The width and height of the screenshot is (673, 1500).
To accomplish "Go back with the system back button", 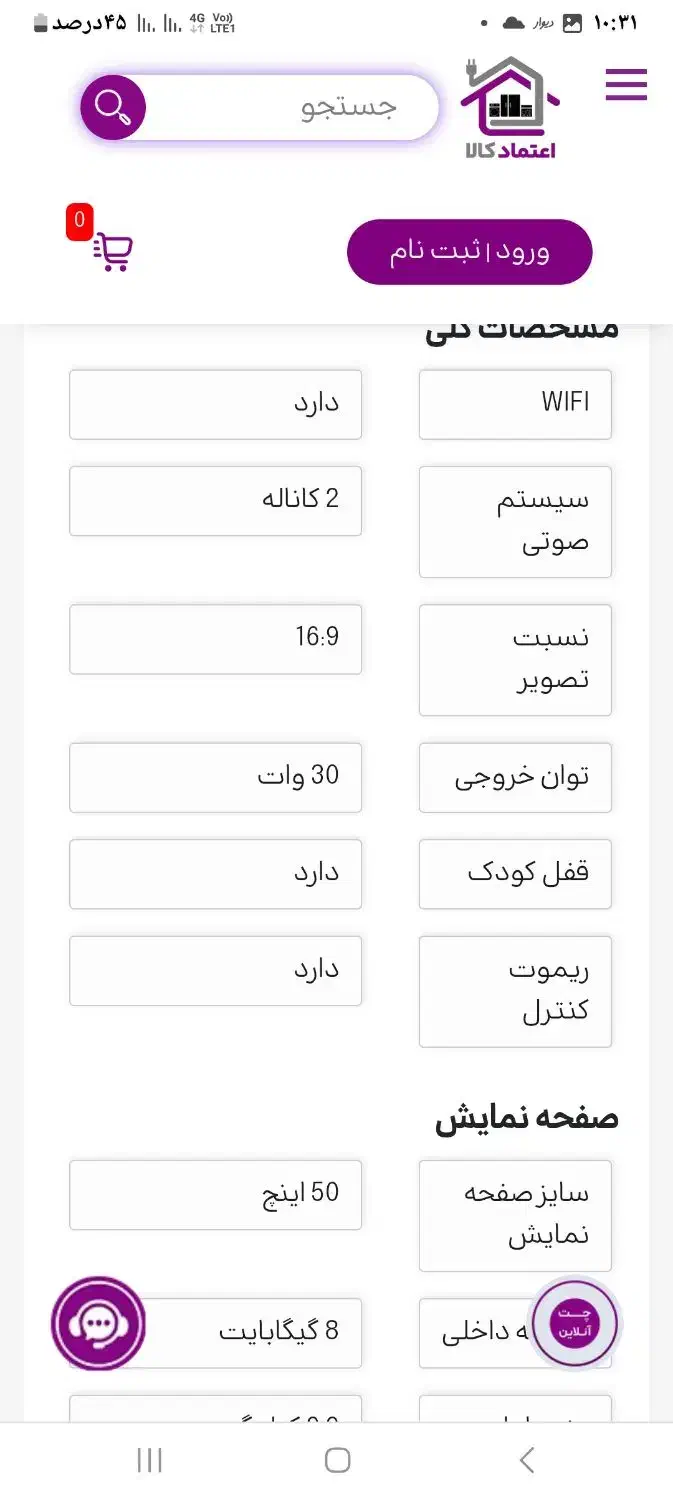I will [x=527, y=1460].
